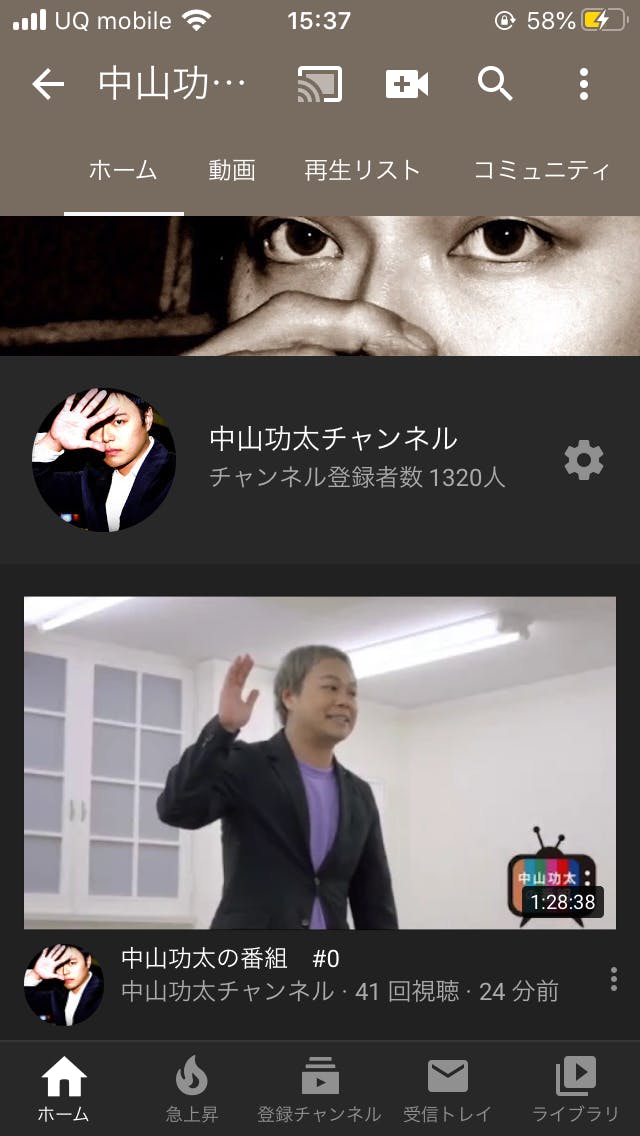Image resolution: width=640 pixels, height=1136 pixels.
Task: Open the 受信トレイ inbox tab
Action: tap(447, 1088)
